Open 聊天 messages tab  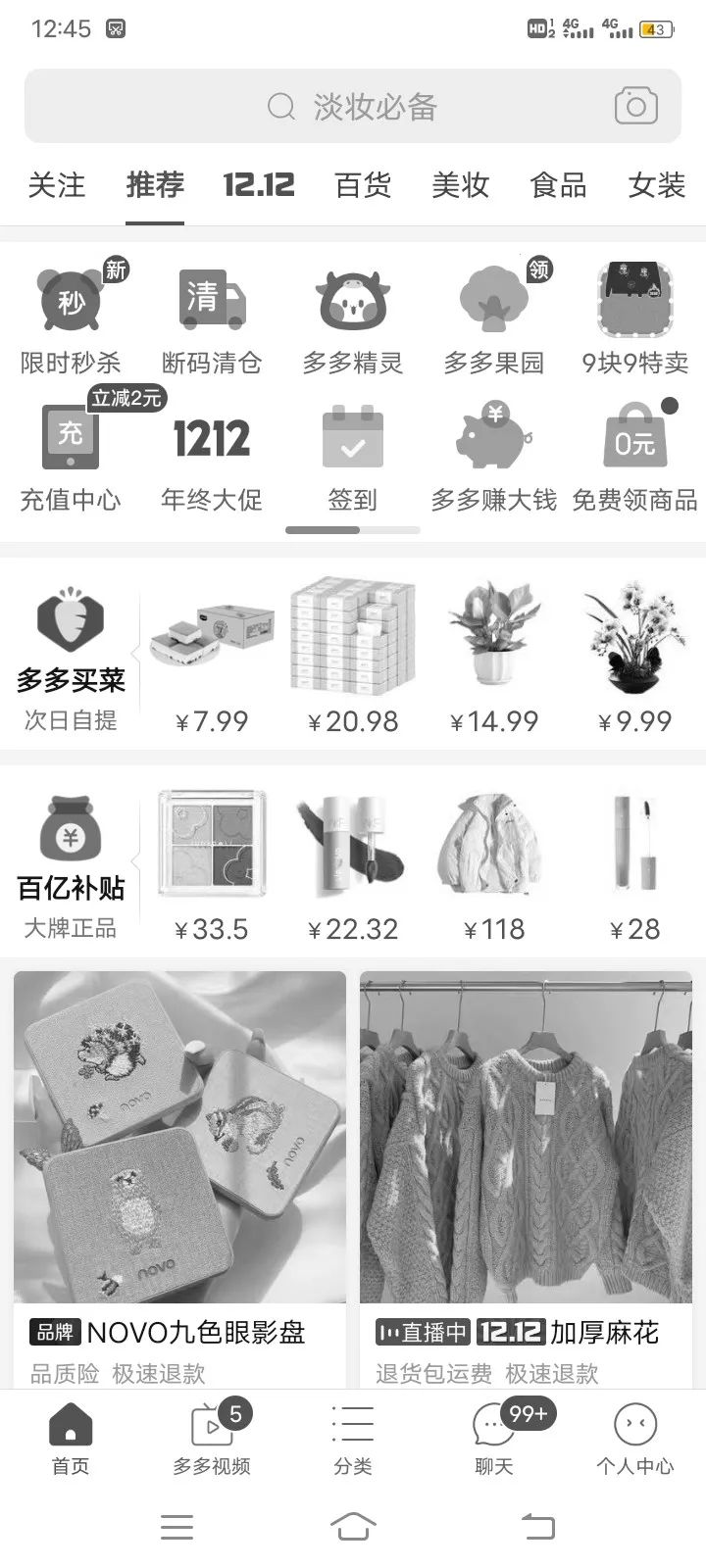tap(494, 1439)
